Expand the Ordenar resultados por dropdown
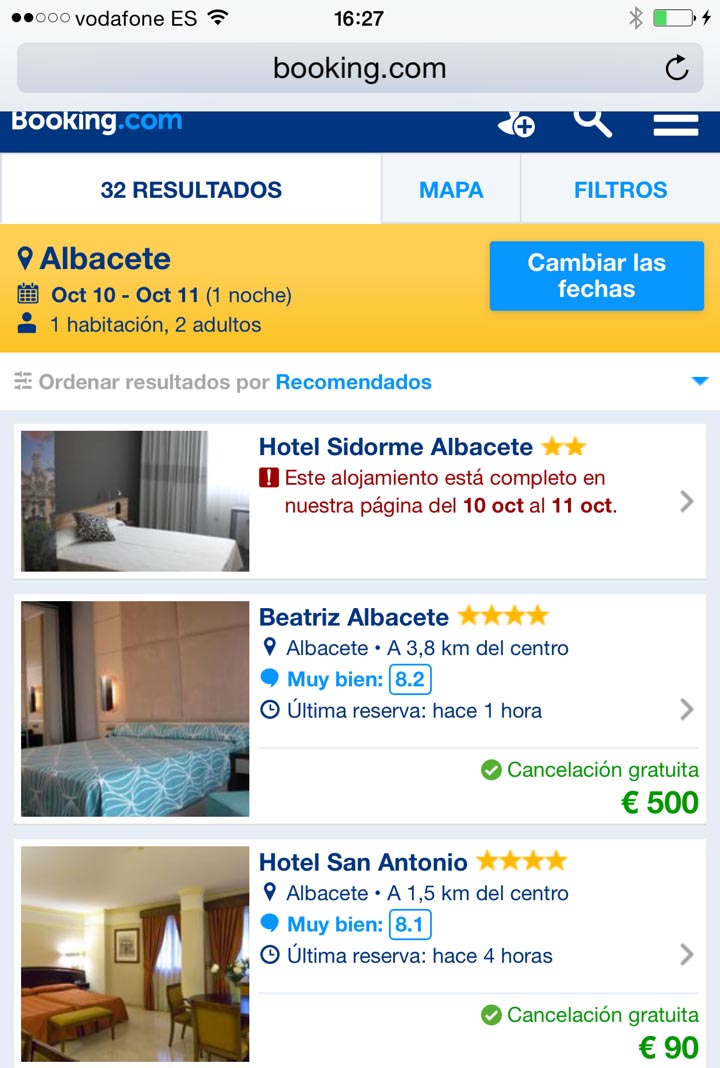The width and height of the screenshot is (720, 1068). pos(699,382)
